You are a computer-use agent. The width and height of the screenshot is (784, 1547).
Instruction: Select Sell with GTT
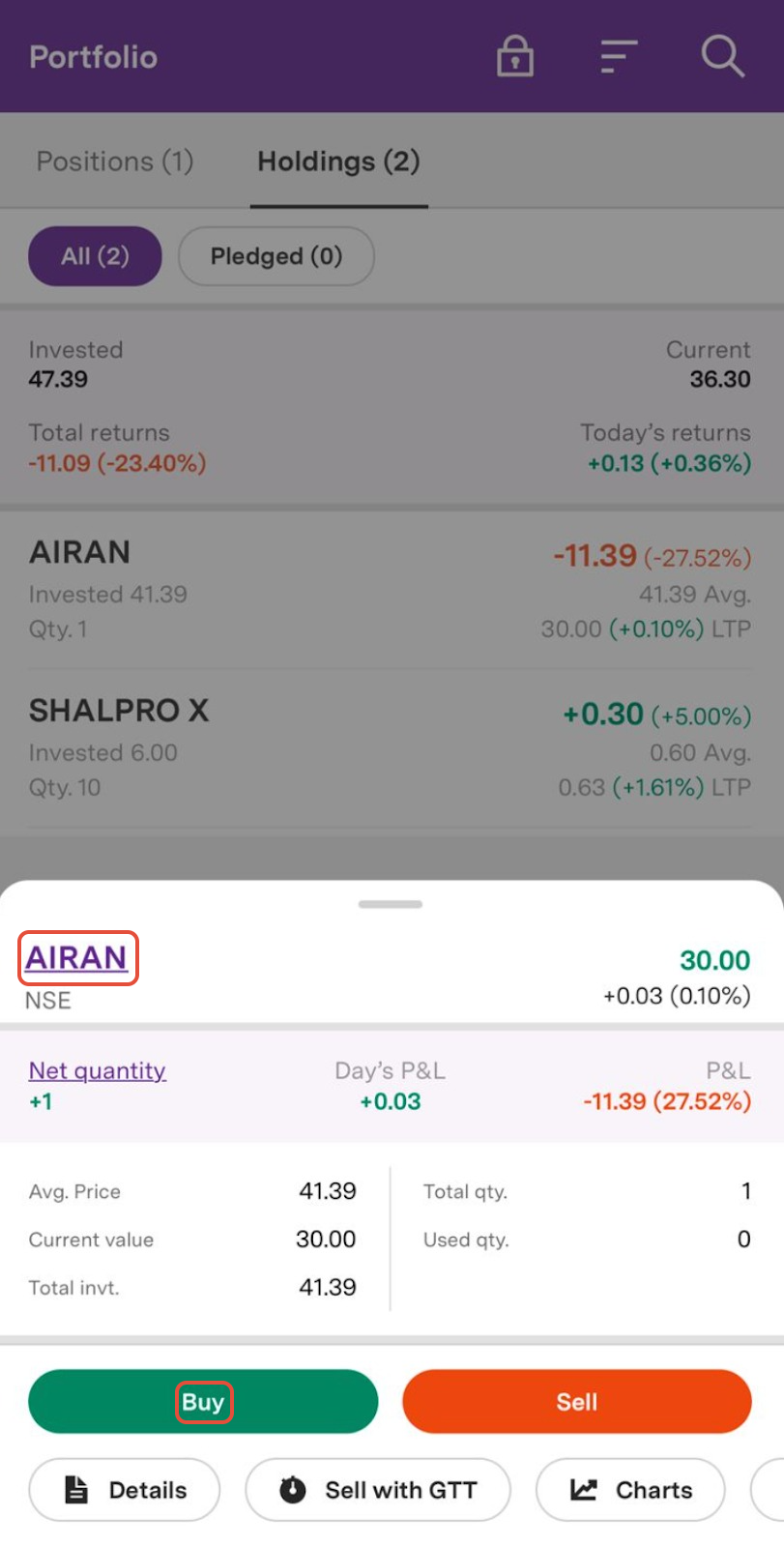(x=378, y=1490)
